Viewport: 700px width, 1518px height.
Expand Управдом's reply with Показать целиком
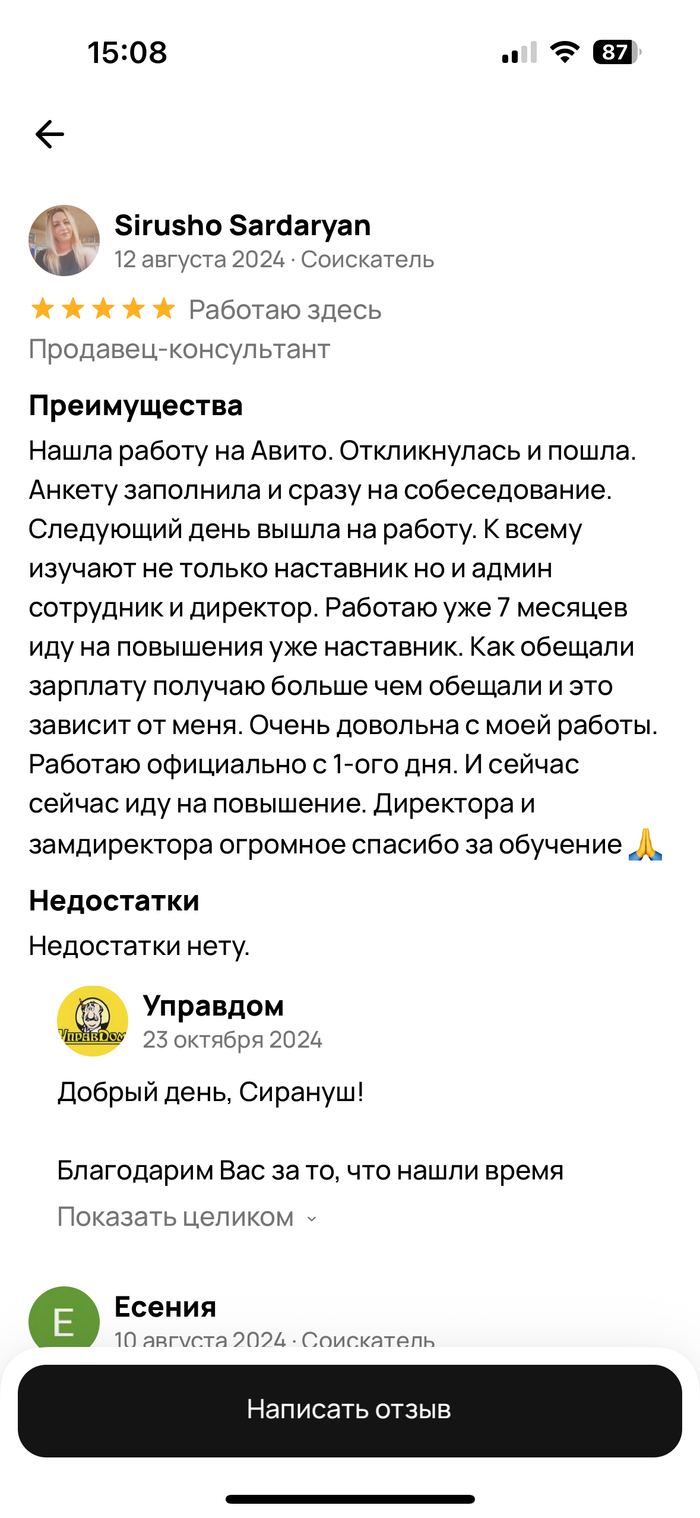186,1217
